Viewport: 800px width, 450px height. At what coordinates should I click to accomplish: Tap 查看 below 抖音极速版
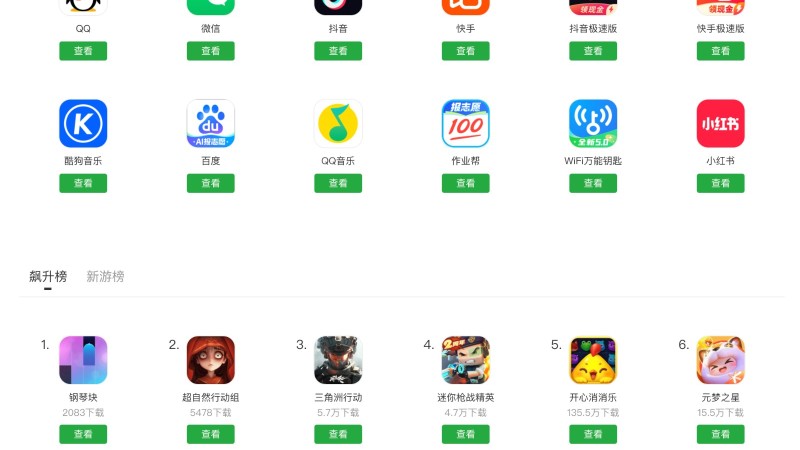click(593, 51)
